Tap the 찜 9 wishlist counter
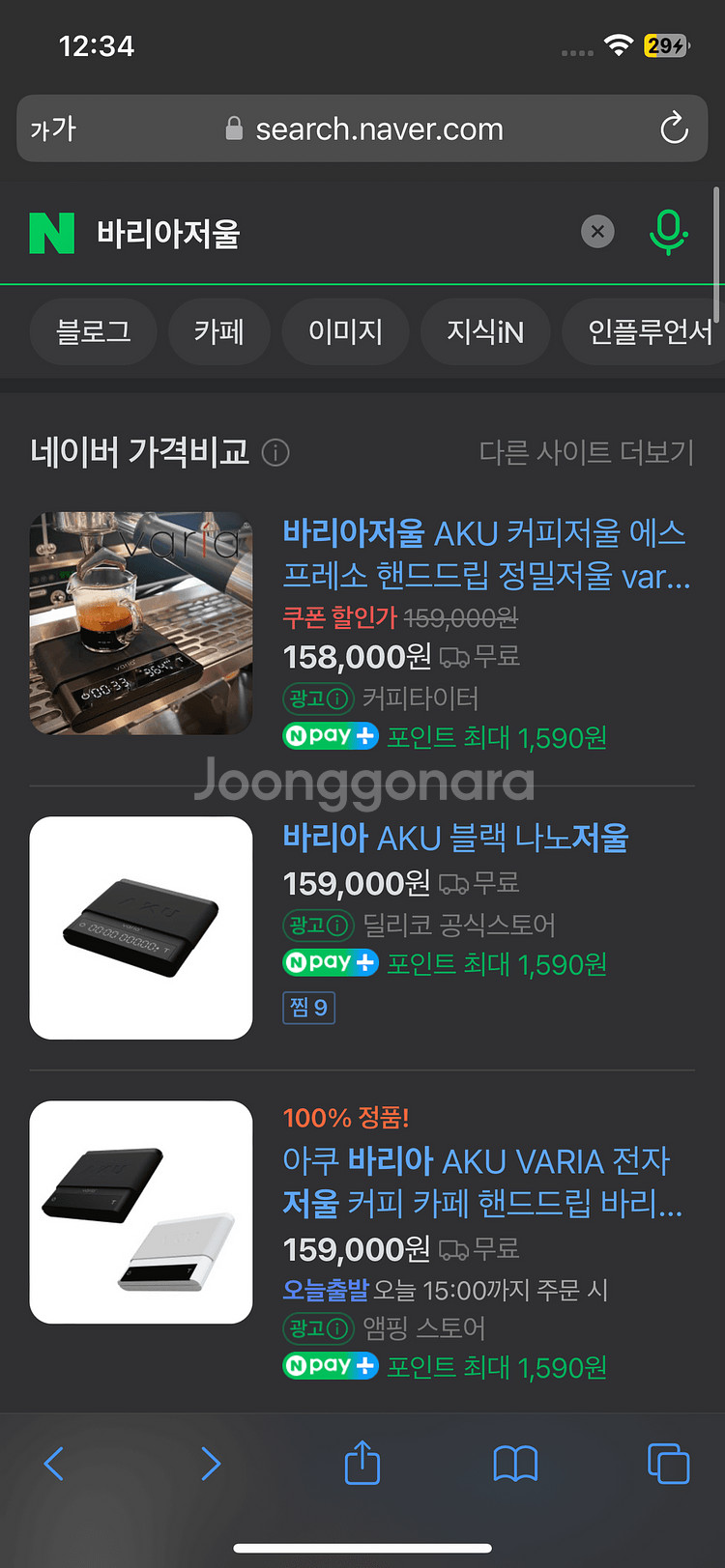This screenshot has height=1568, width=725. pyautogui.click(x=308, y=1008)
